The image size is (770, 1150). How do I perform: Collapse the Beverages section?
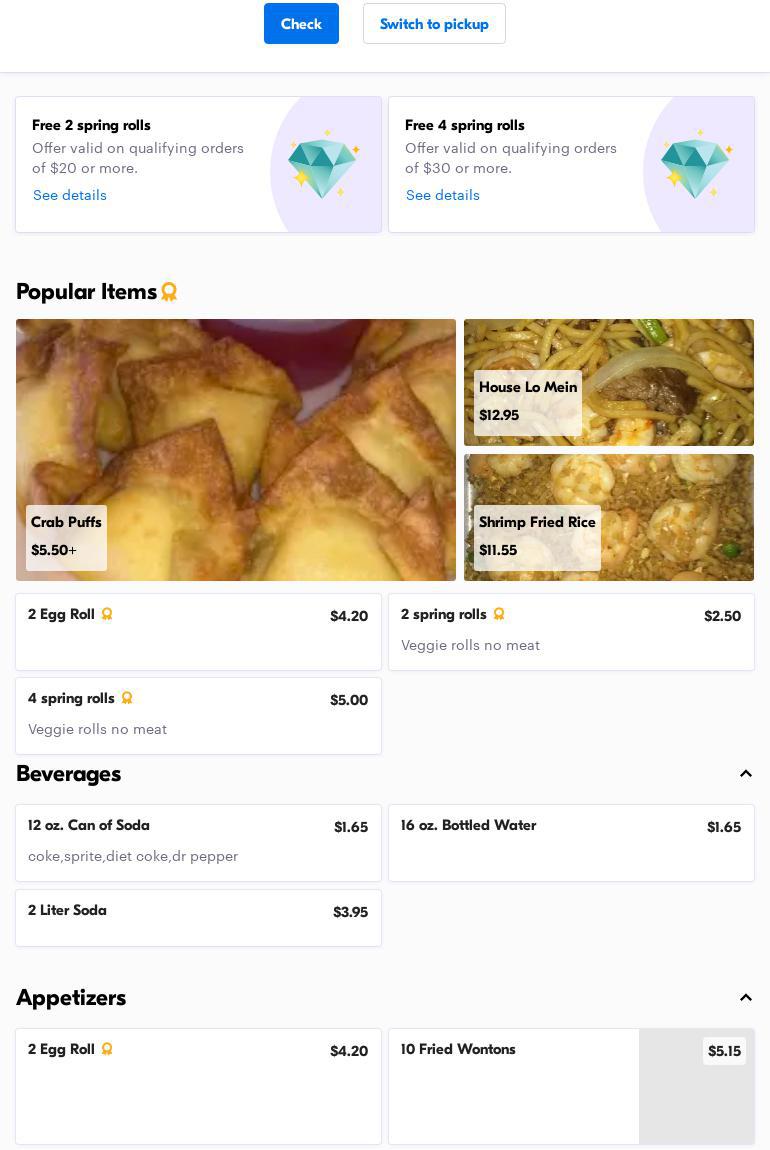tap(745, 774)
